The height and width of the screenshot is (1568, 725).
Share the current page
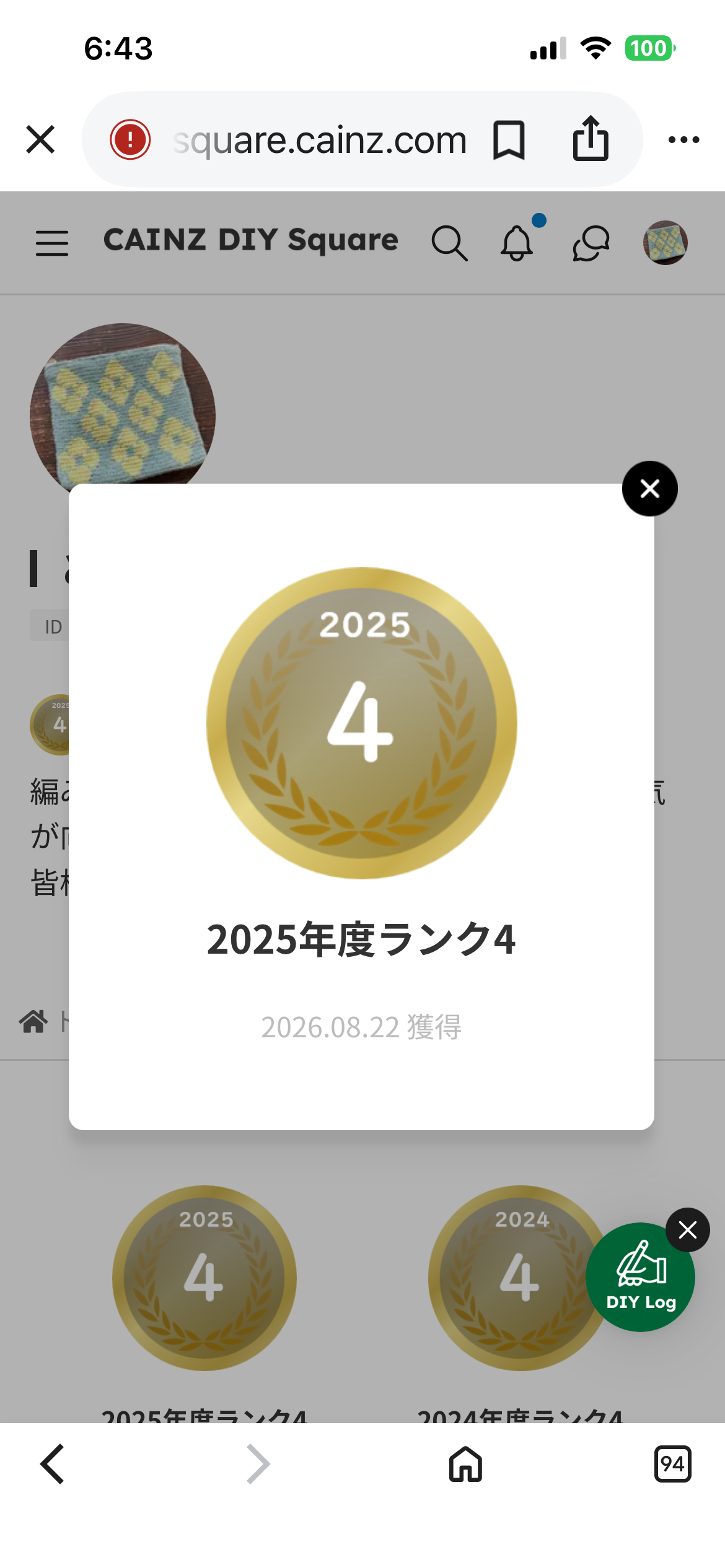591,139
